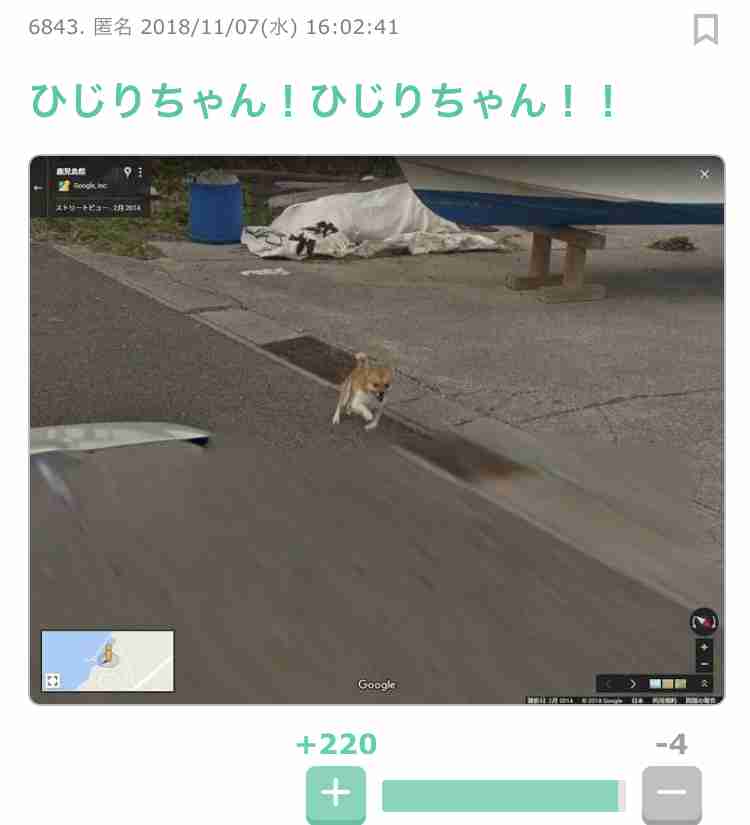
Task: Zoom out using the minus icon on Street View
Action: click(704, 665)
